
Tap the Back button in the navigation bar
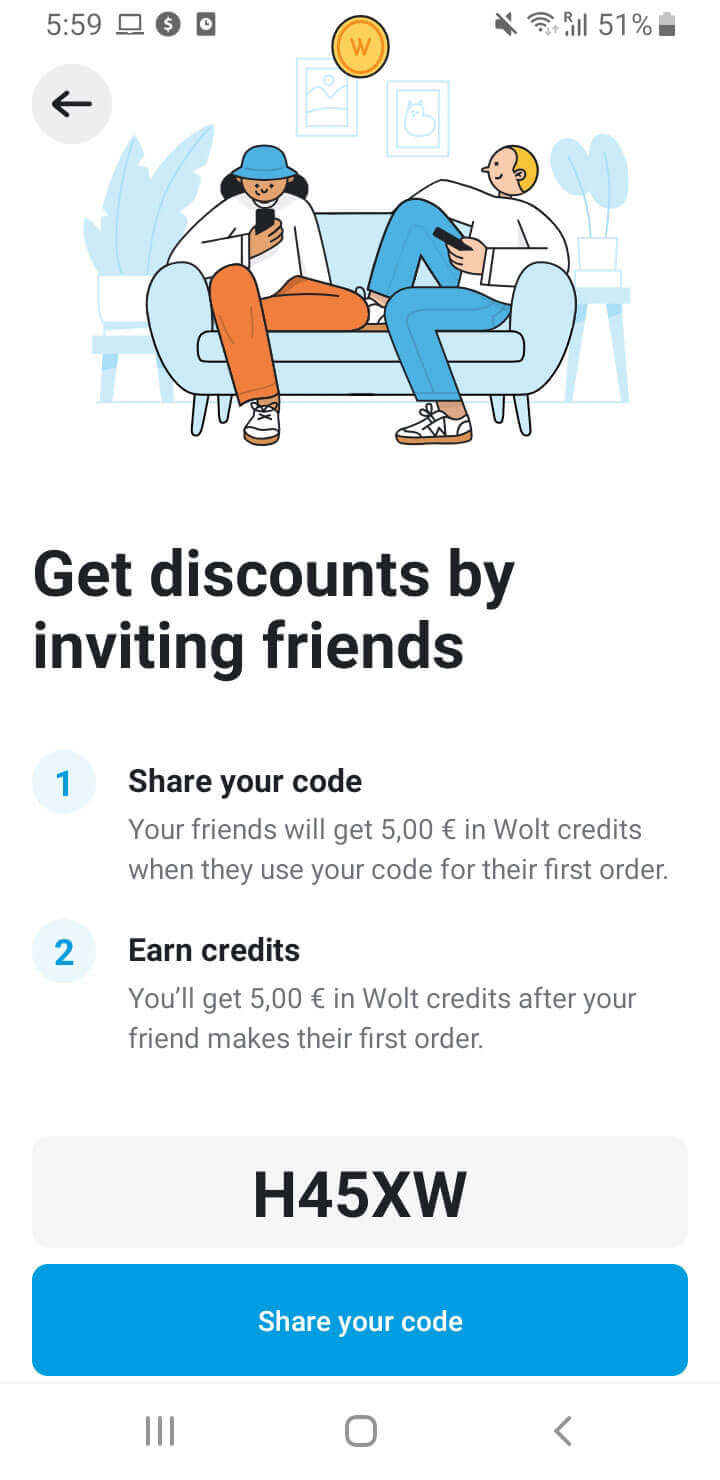[x=562, y=1430]
